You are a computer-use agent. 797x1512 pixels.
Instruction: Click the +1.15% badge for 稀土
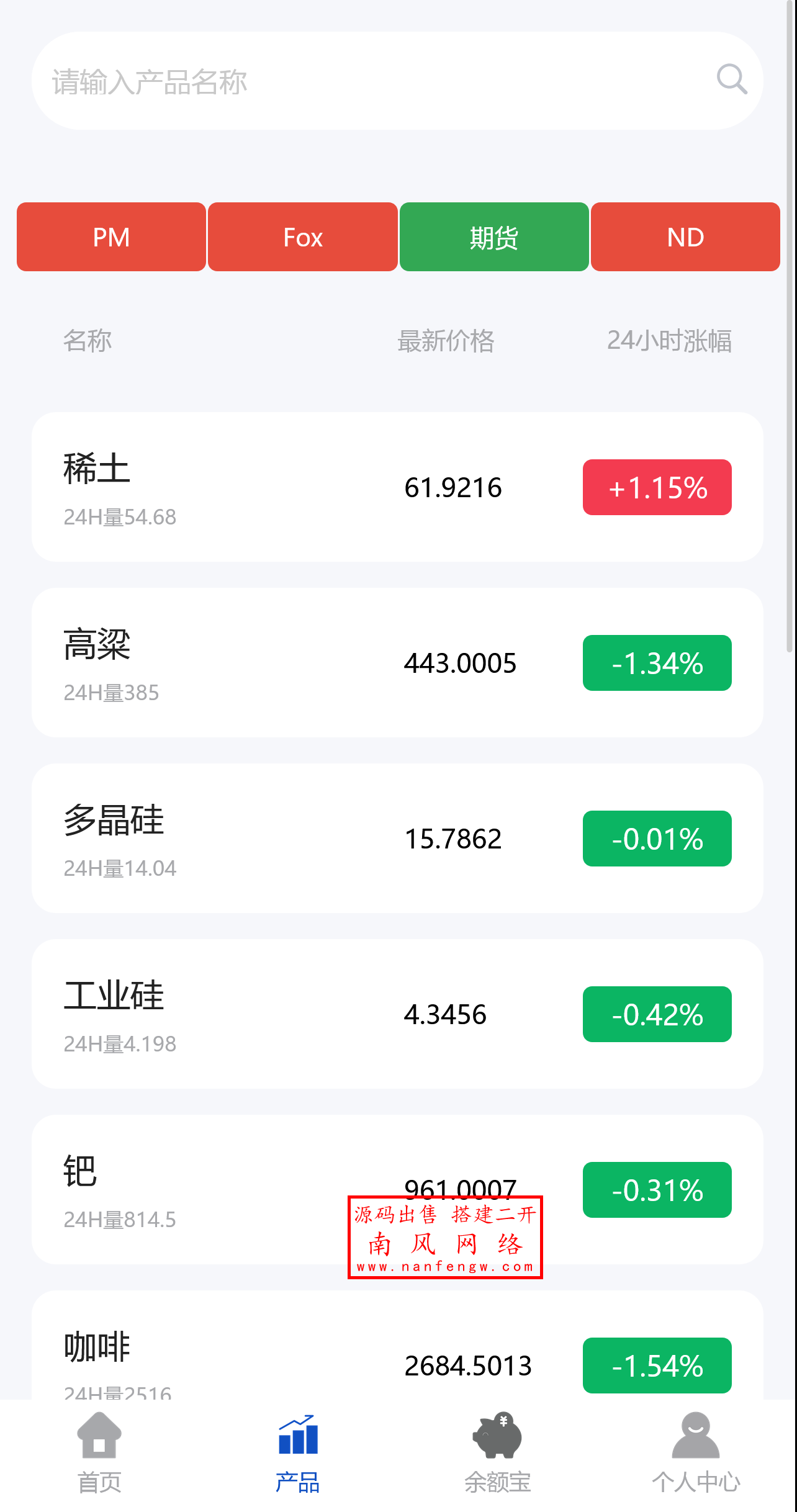tap(657, 487)
